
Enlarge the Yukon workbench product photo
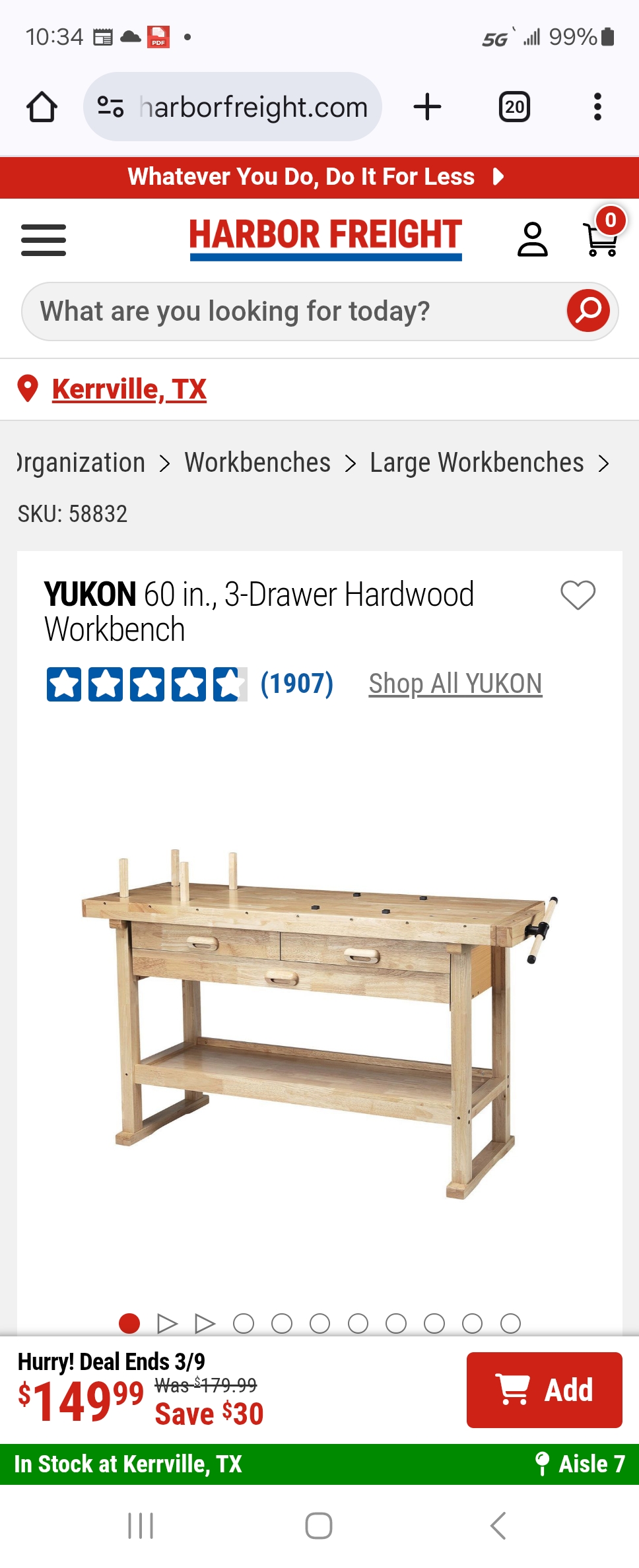pos(319,1023)
